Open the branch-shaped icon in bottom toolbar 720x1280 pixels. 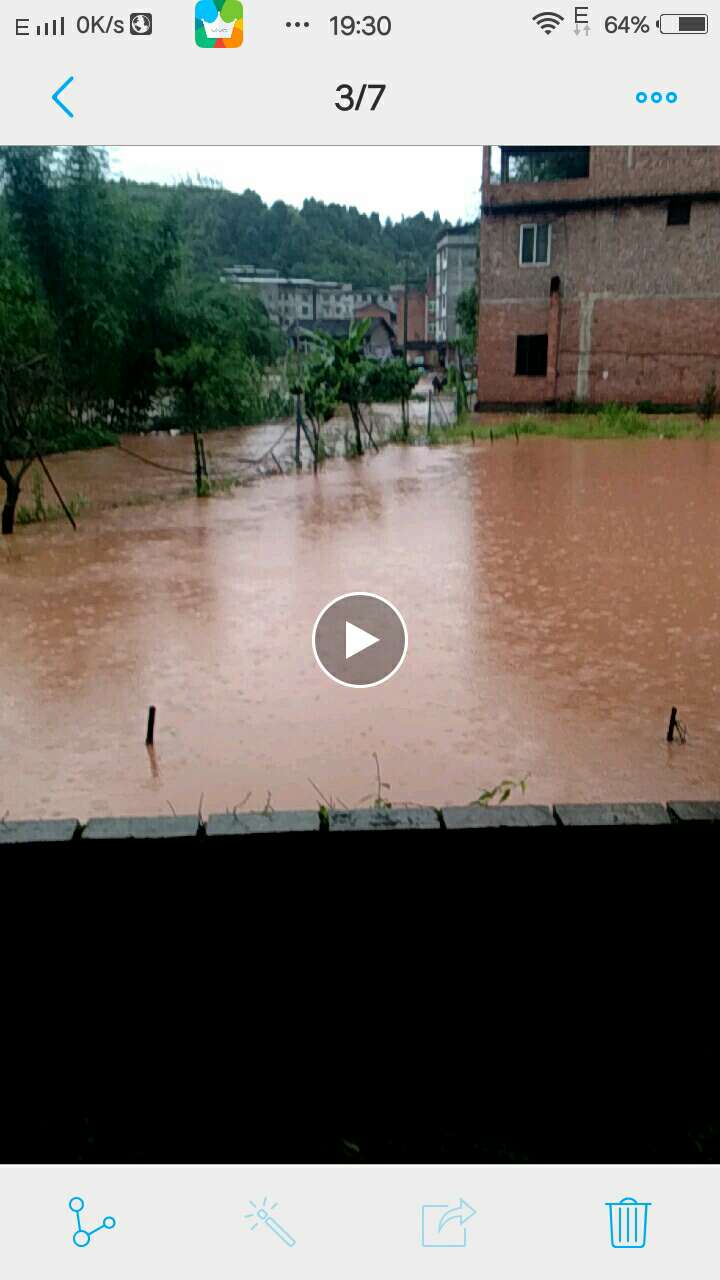coord(91,1222)
